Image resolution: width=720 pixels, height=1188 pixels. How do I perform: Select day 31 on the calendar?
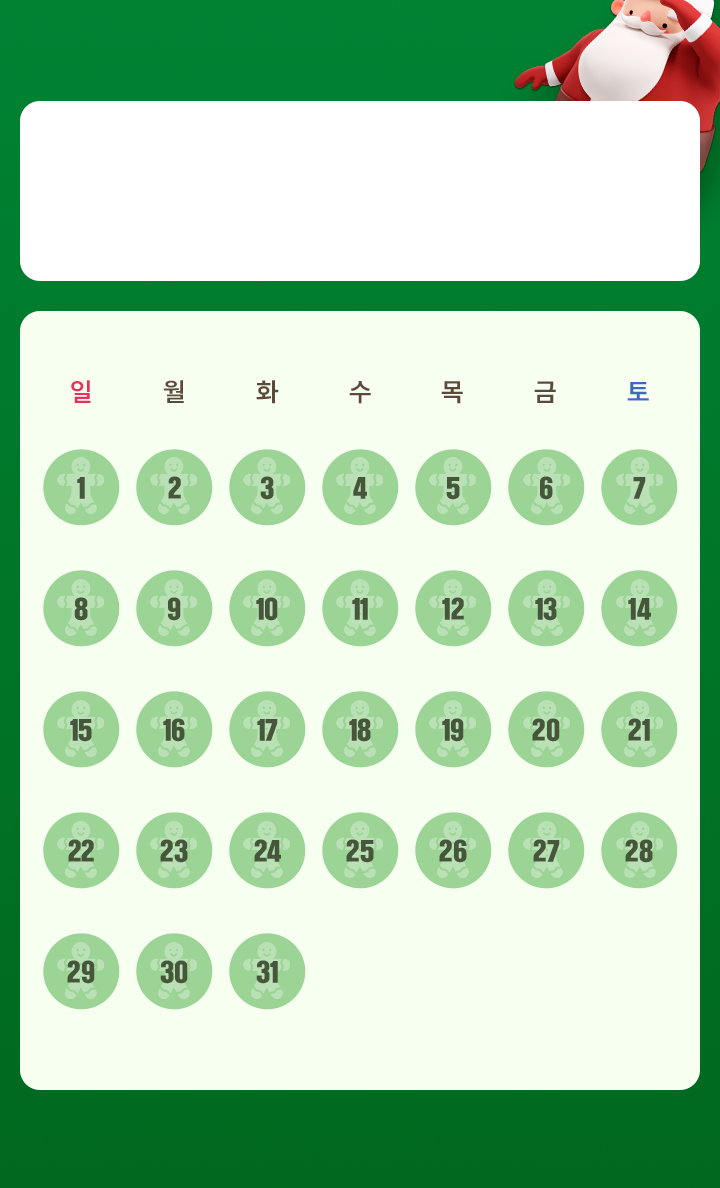point(267,971)
